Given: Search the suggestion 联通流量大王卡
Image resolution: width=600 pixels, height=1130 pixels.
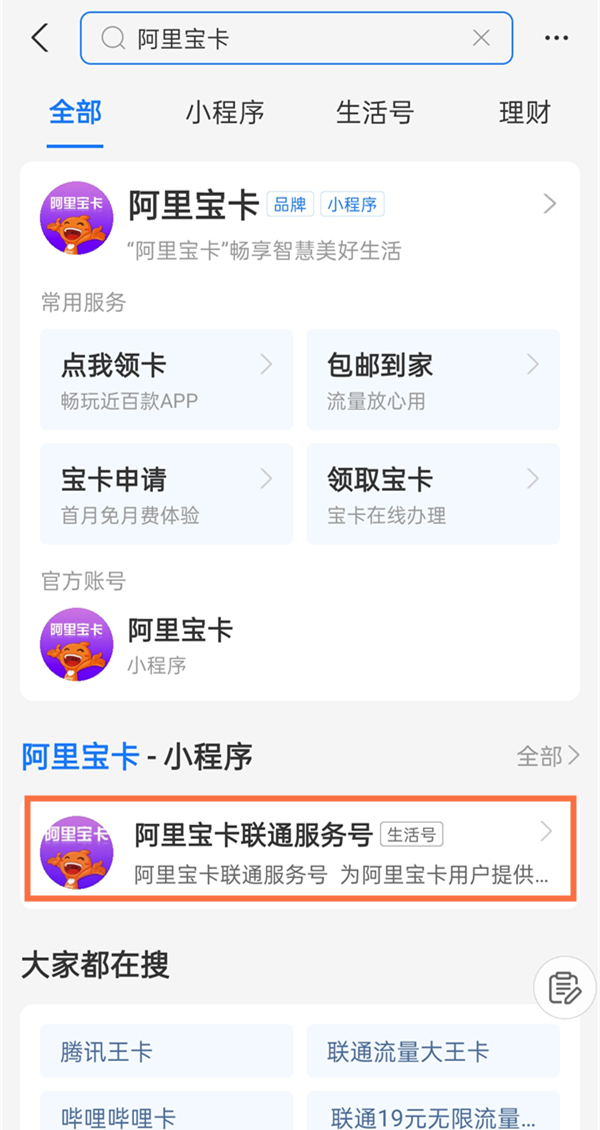Looking at the screenshot, I should click(x=432, y=1051).
